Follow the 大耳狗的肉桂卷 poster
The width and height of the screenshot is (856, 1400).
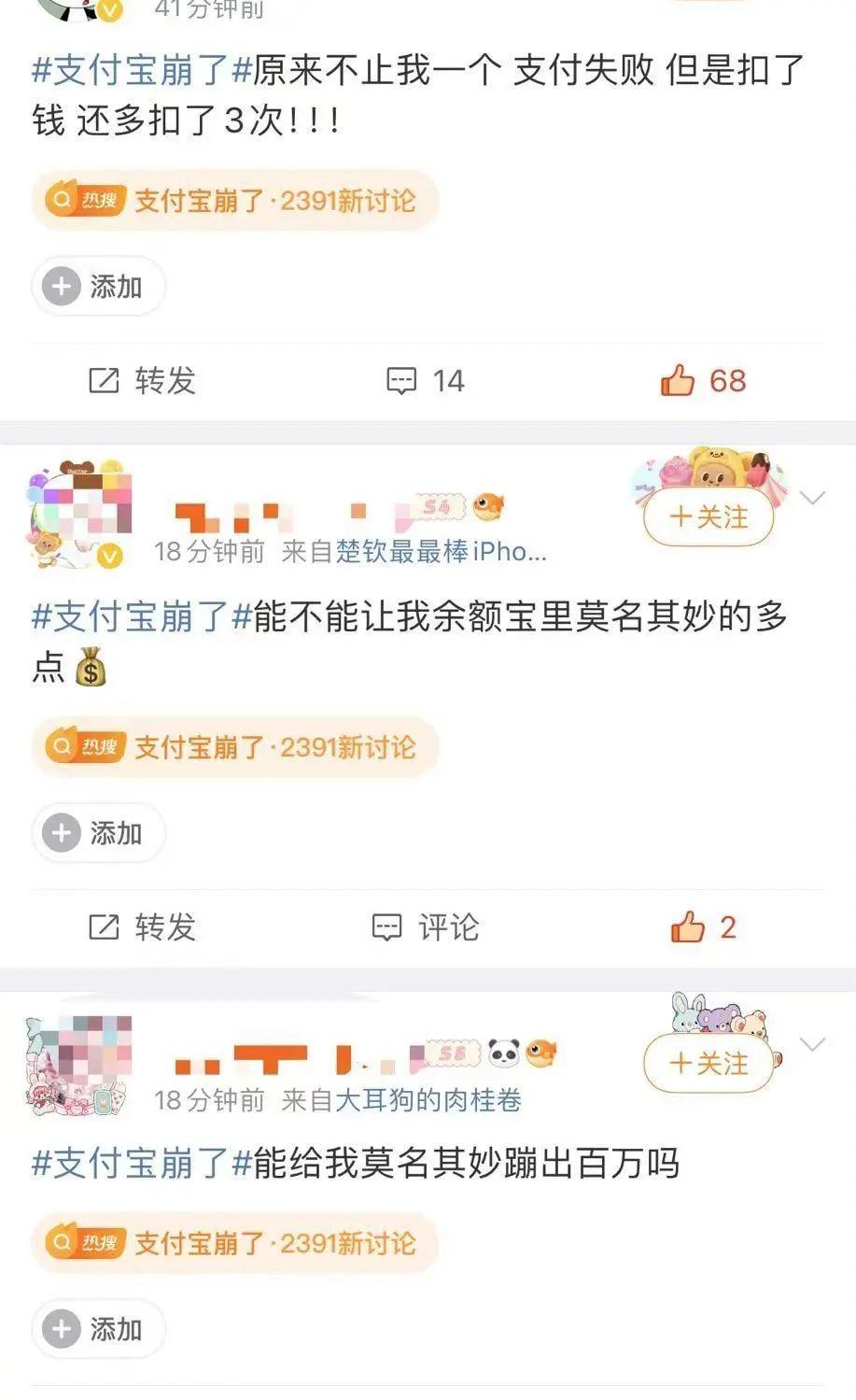coord(709,1065)
